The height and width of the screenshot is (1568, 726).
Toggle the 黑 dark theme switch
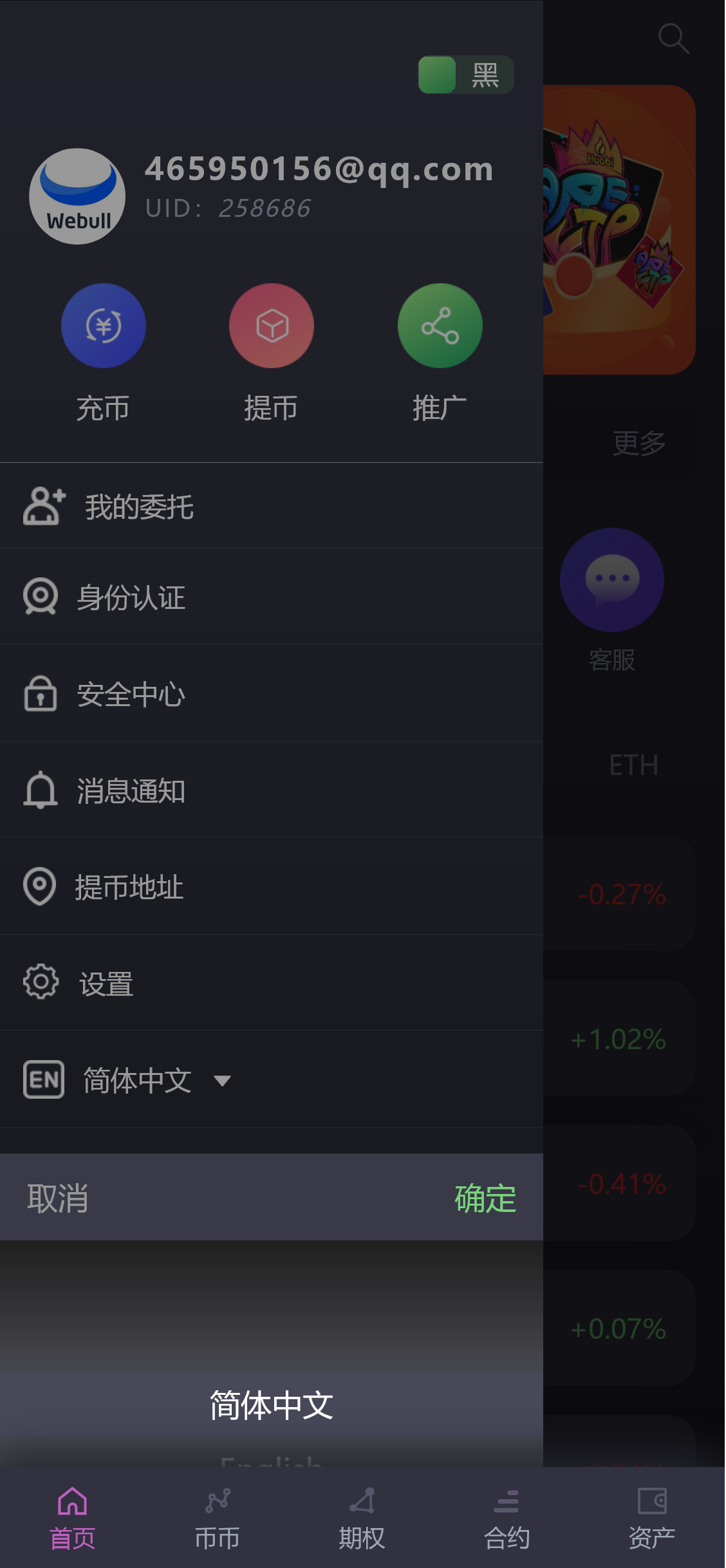(465, 75)
